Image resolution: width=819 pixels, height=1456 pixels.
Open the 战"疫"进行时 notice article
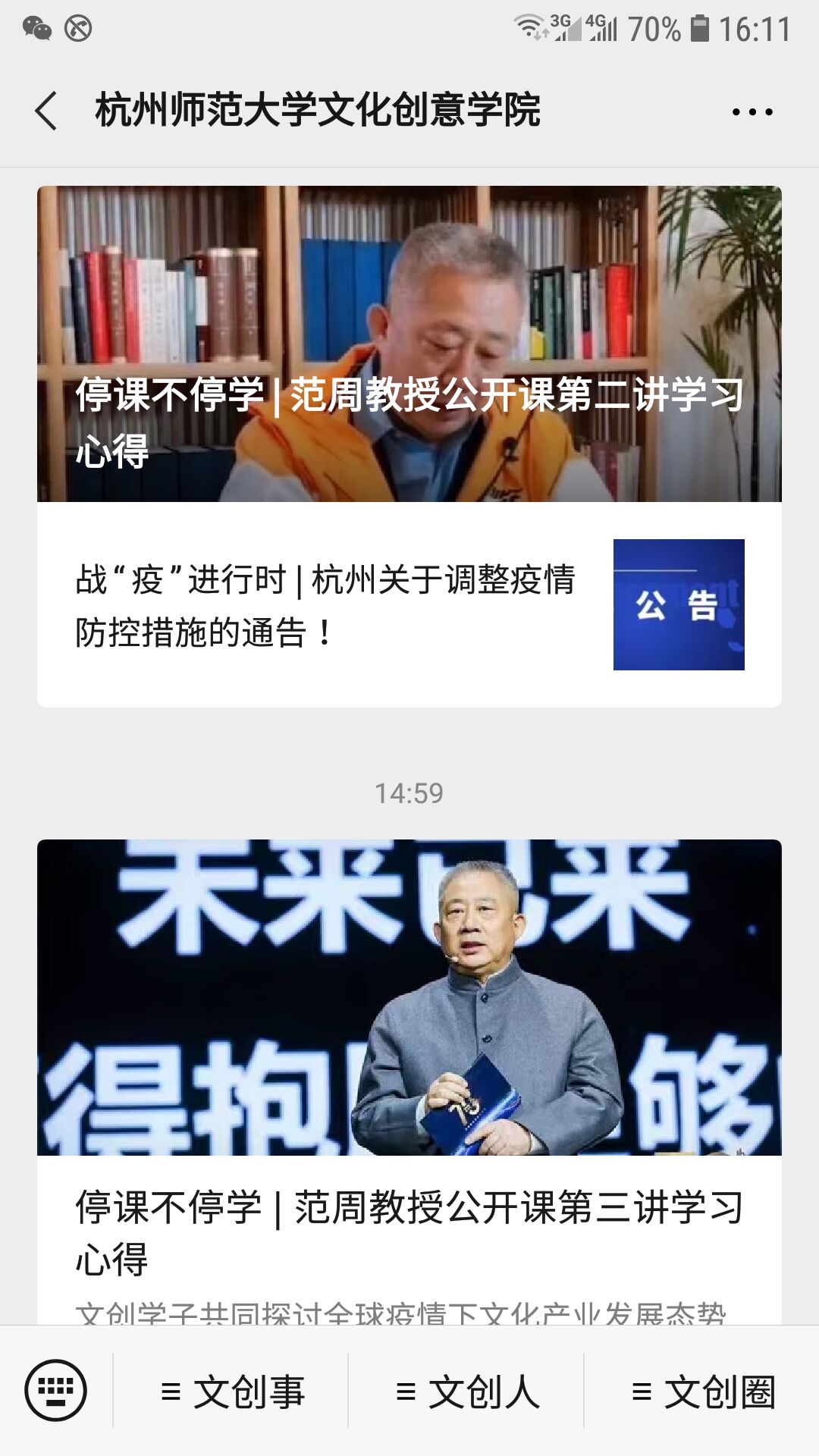click(x=409, y=605)
